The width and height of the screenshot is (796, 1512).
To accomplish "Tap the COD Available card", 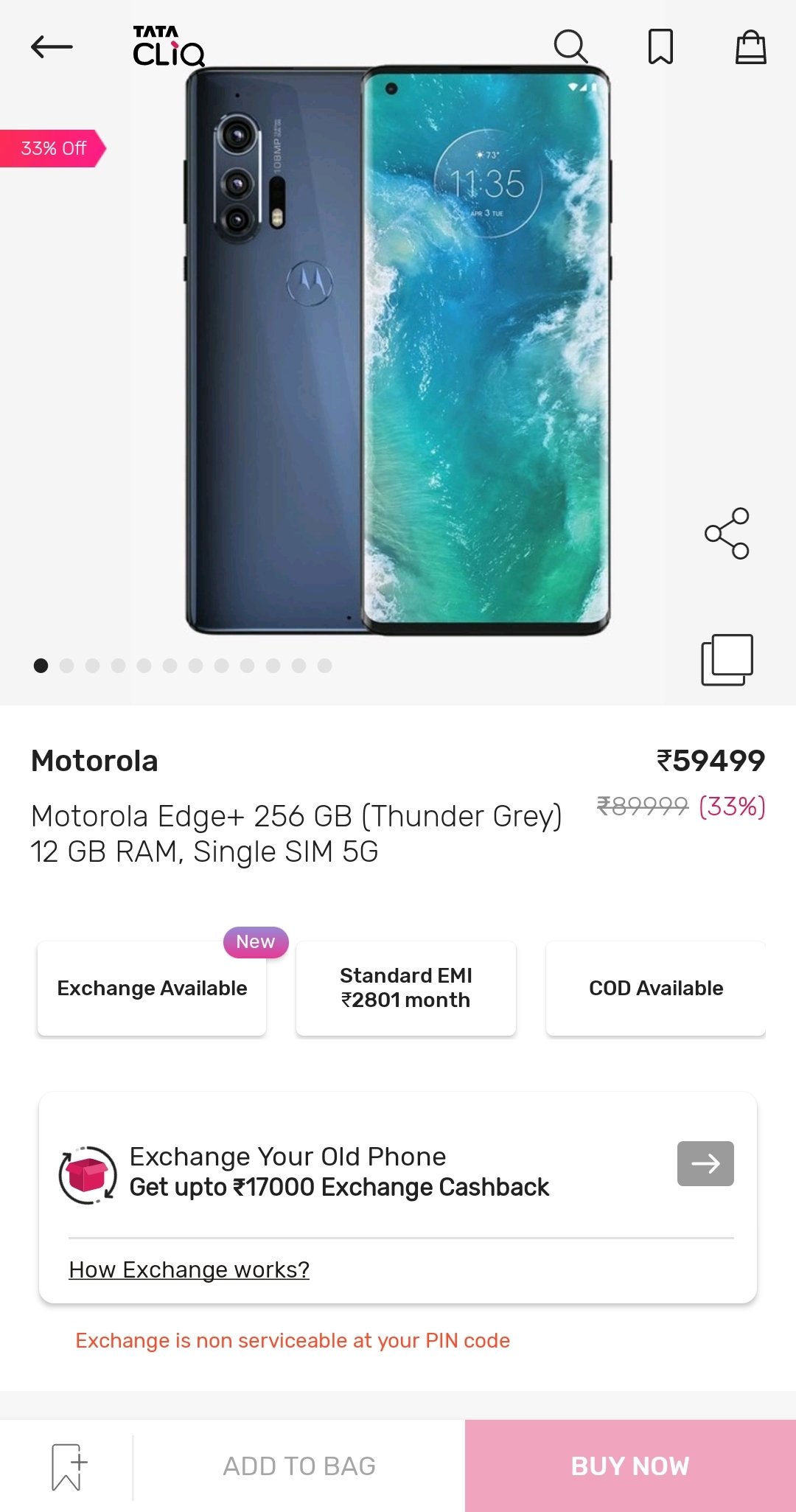I will pos(656,988).
